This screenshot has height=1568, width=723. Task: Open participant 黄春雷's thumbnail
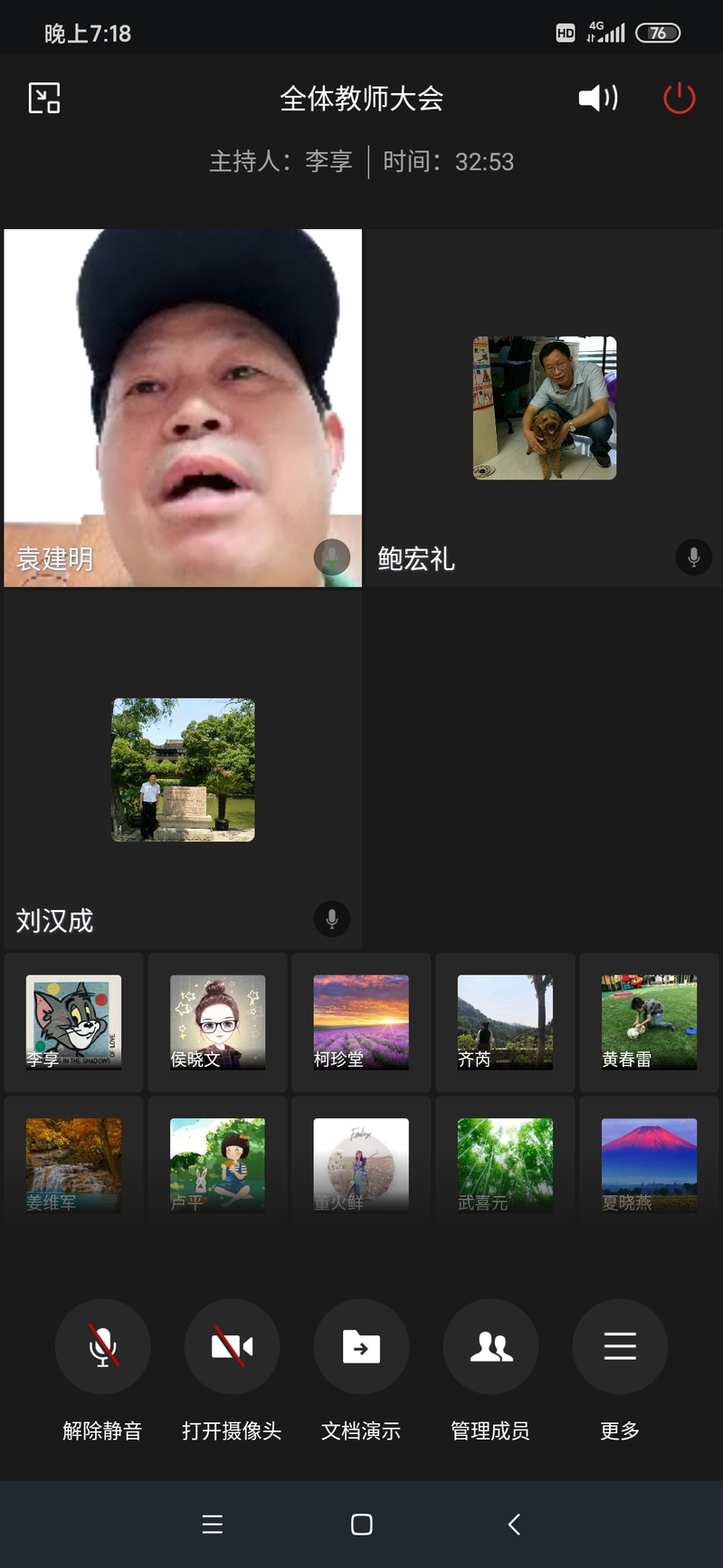[649, 1022]
